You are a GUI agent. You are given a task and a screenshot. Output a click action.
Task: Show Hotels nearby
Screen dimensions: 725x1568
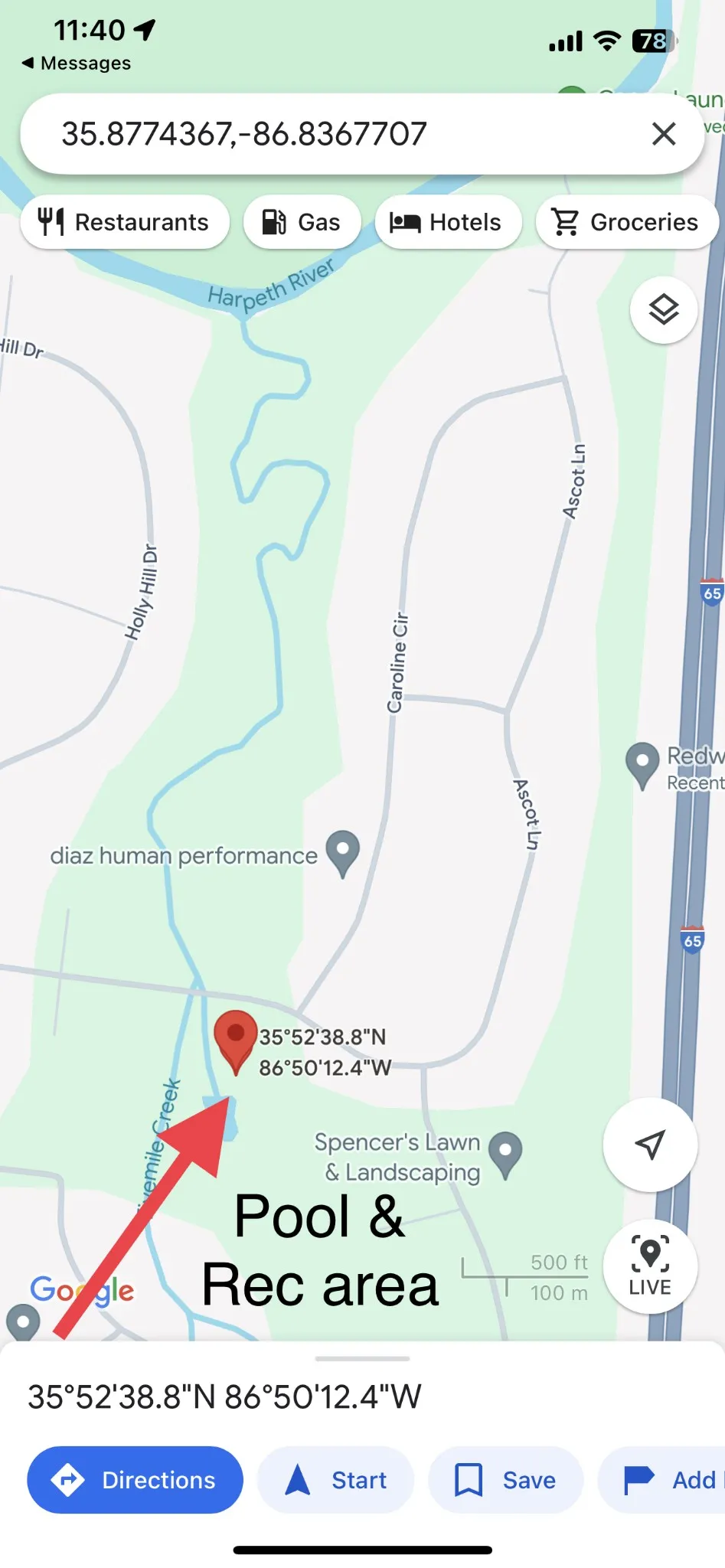pyautogui.click(x=448, y=222)
